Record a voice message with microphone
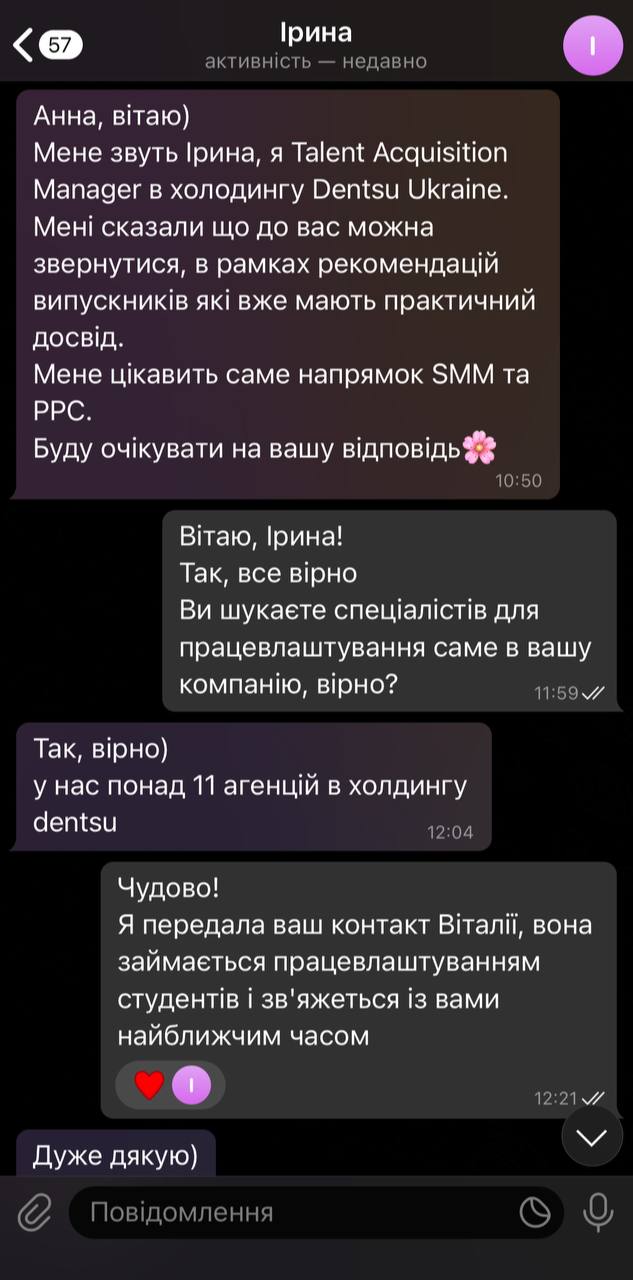 coord(598,1213)
